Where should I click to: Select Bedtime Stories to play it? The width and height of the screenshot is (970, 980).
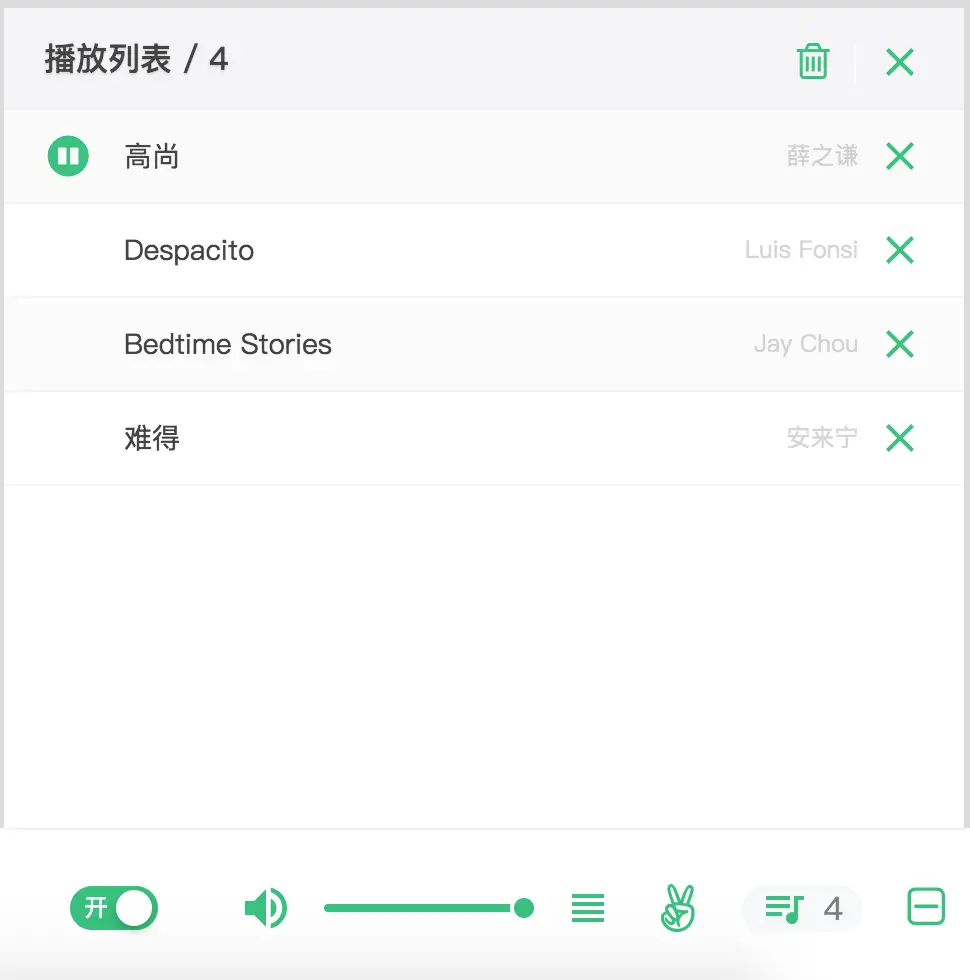pyautogui.click(x=228, y=344)
